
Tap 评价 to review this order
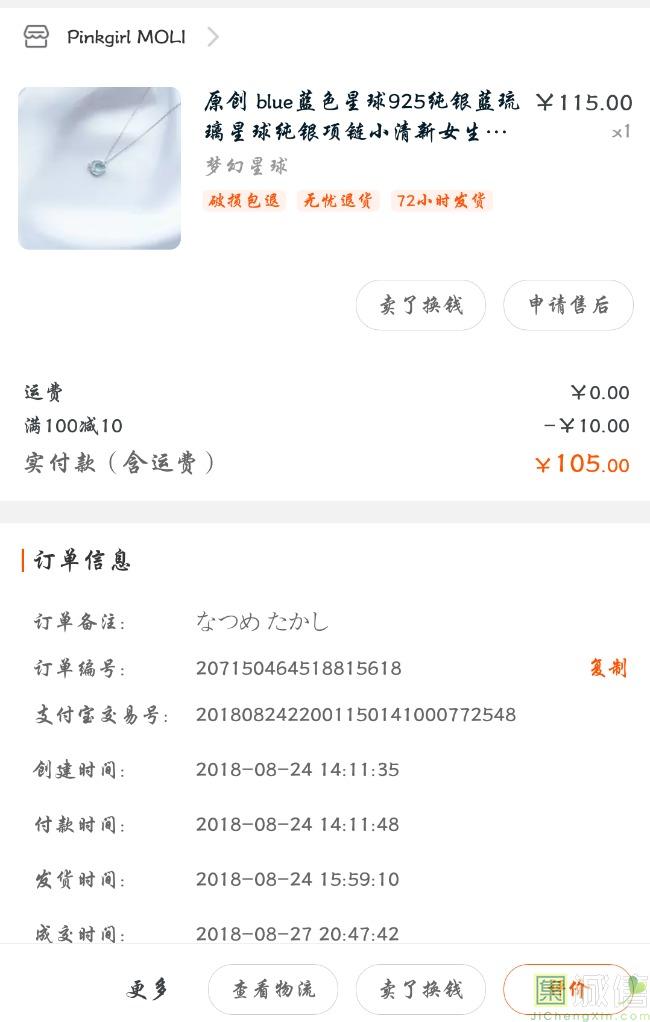[x=568, y=990]
